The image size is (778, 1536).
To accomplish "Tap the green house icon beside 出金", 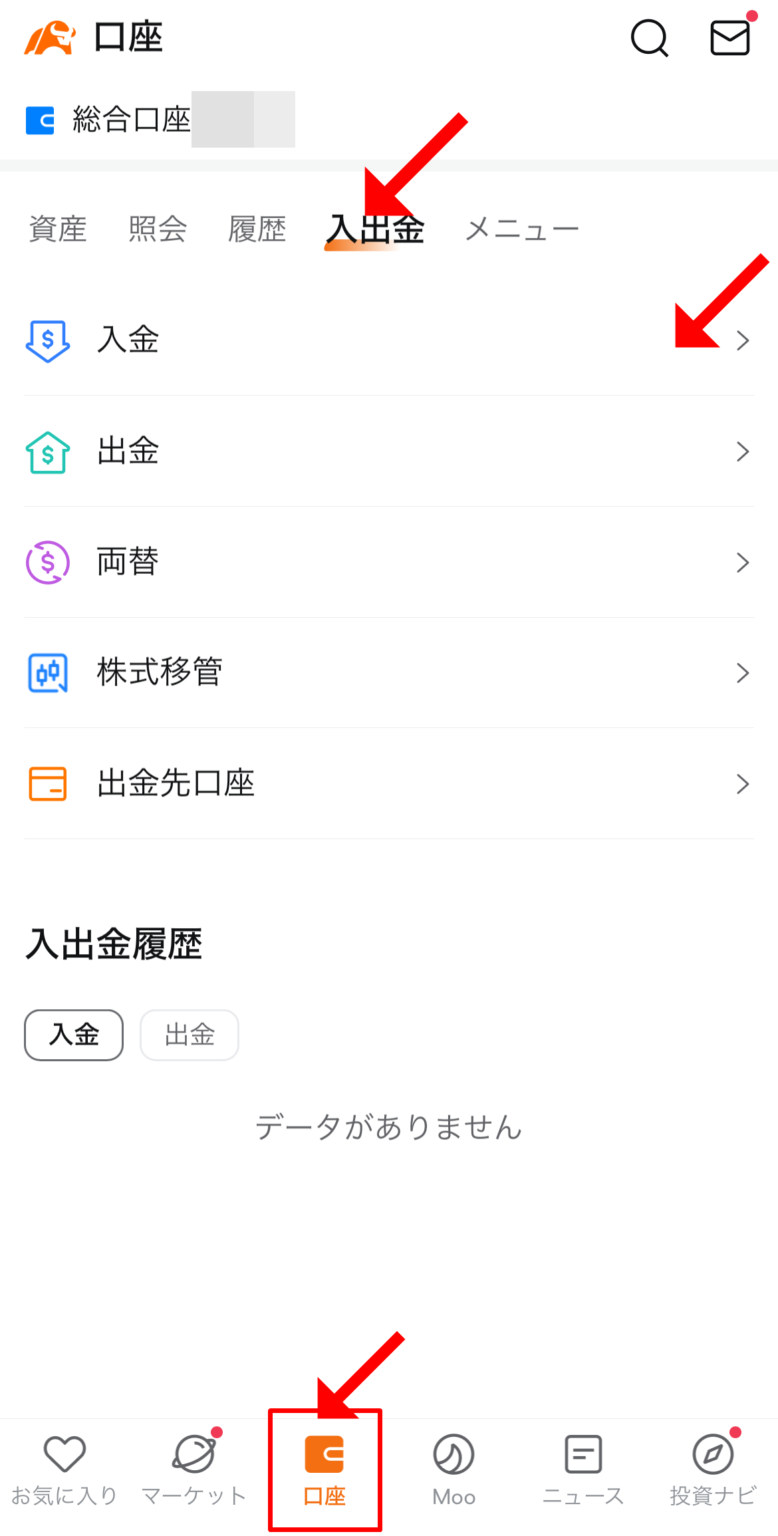I will [x=47, y=451].
